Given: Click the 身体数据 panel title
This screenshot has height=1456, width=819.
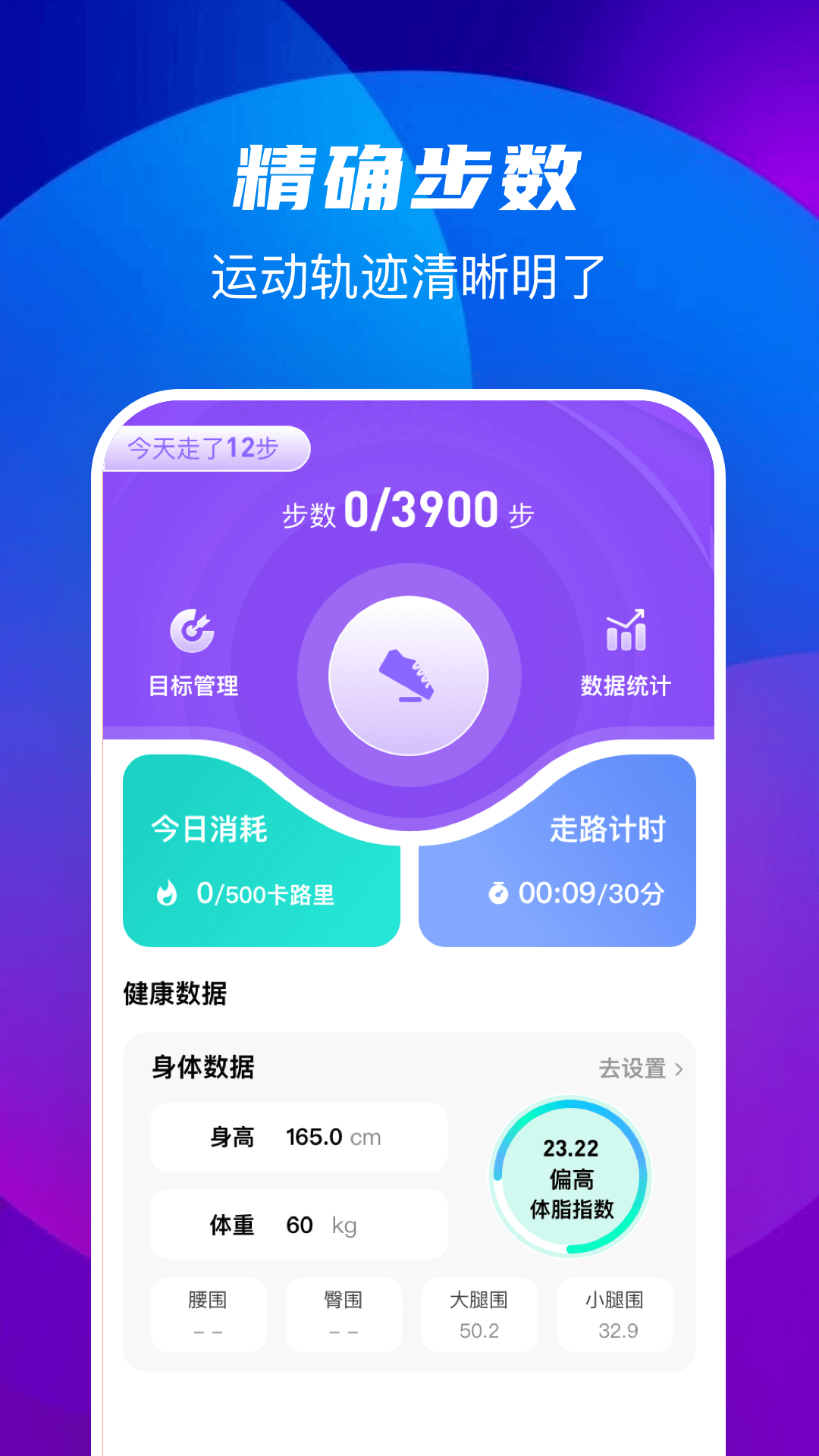Looking at the screenshot, I should pos(202,1068).
